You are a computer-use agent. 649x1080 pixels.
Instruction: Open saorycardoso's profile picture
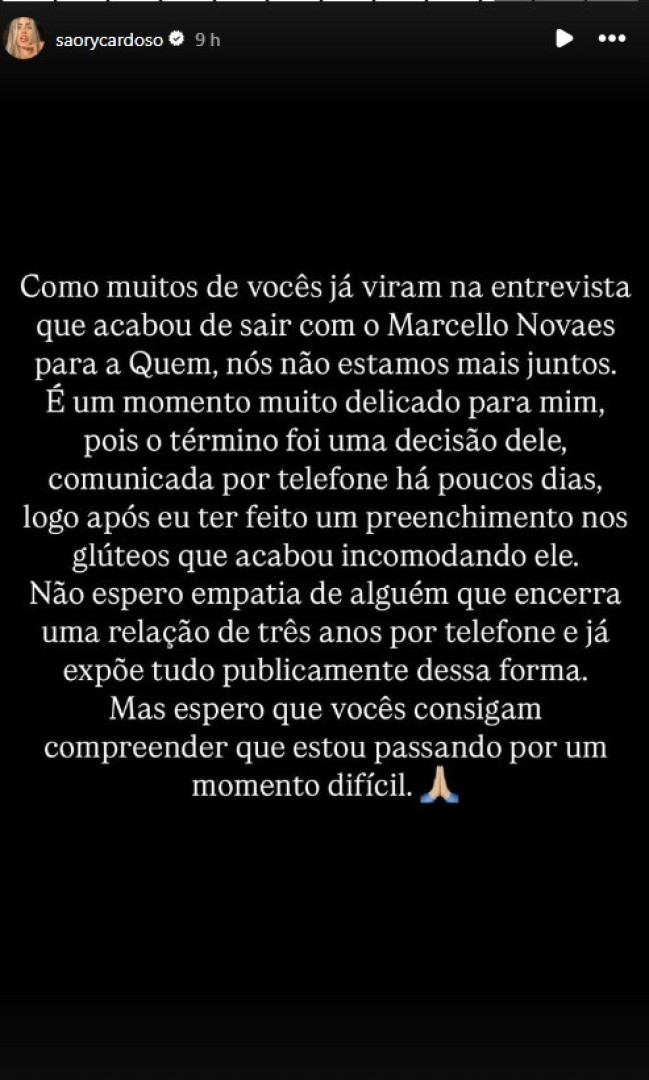point(25,39)
